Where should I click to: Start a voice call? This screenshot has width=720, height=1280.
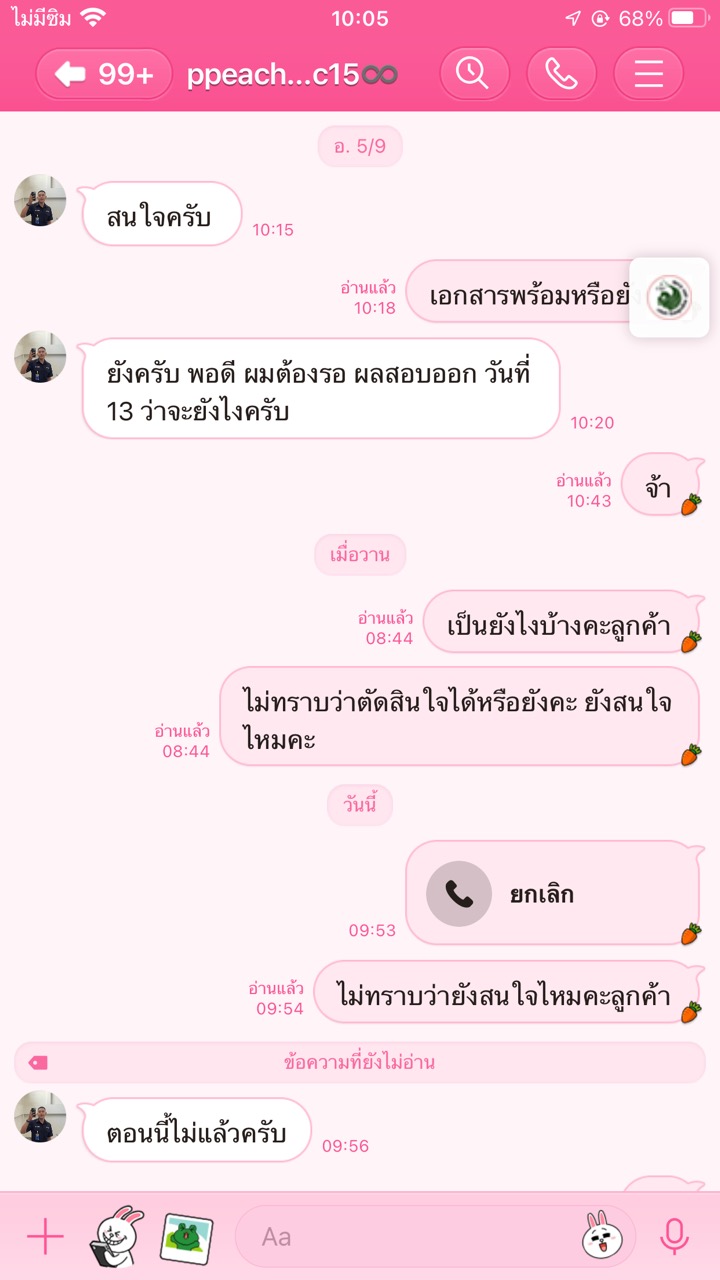[561, 74]
